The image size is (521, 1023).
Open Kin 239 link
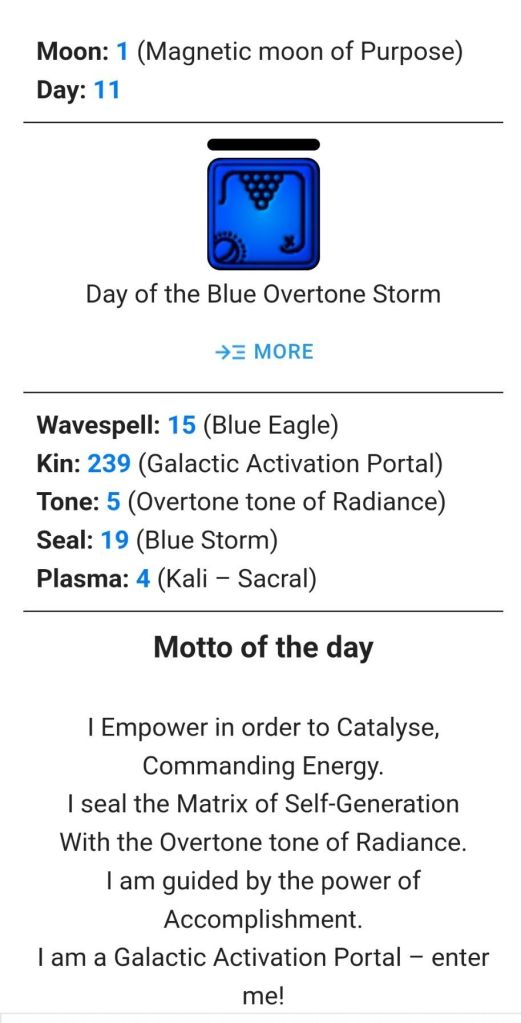pyautogui.click(x=110, y=464)
